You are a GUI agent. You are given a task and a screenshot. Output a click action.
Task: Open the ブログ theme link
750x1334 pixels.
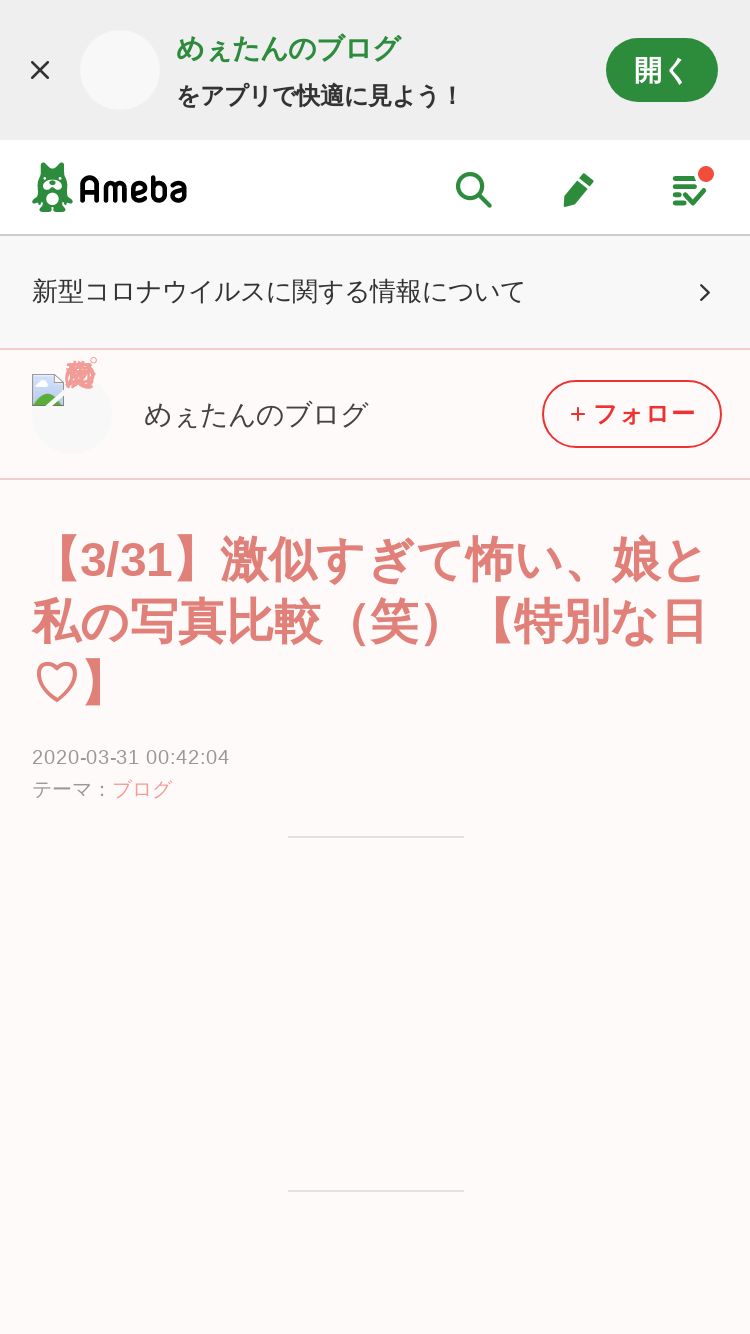click(142, 789)
